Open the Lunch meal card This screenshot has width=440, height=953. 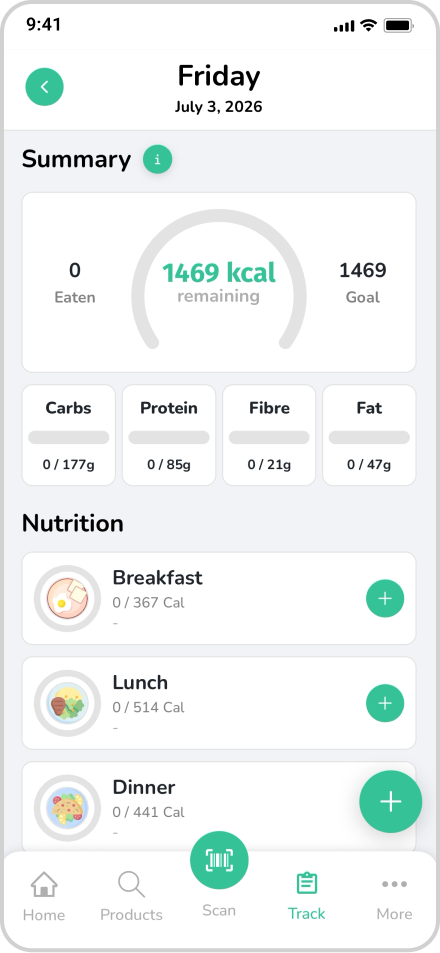coord(219,703)
